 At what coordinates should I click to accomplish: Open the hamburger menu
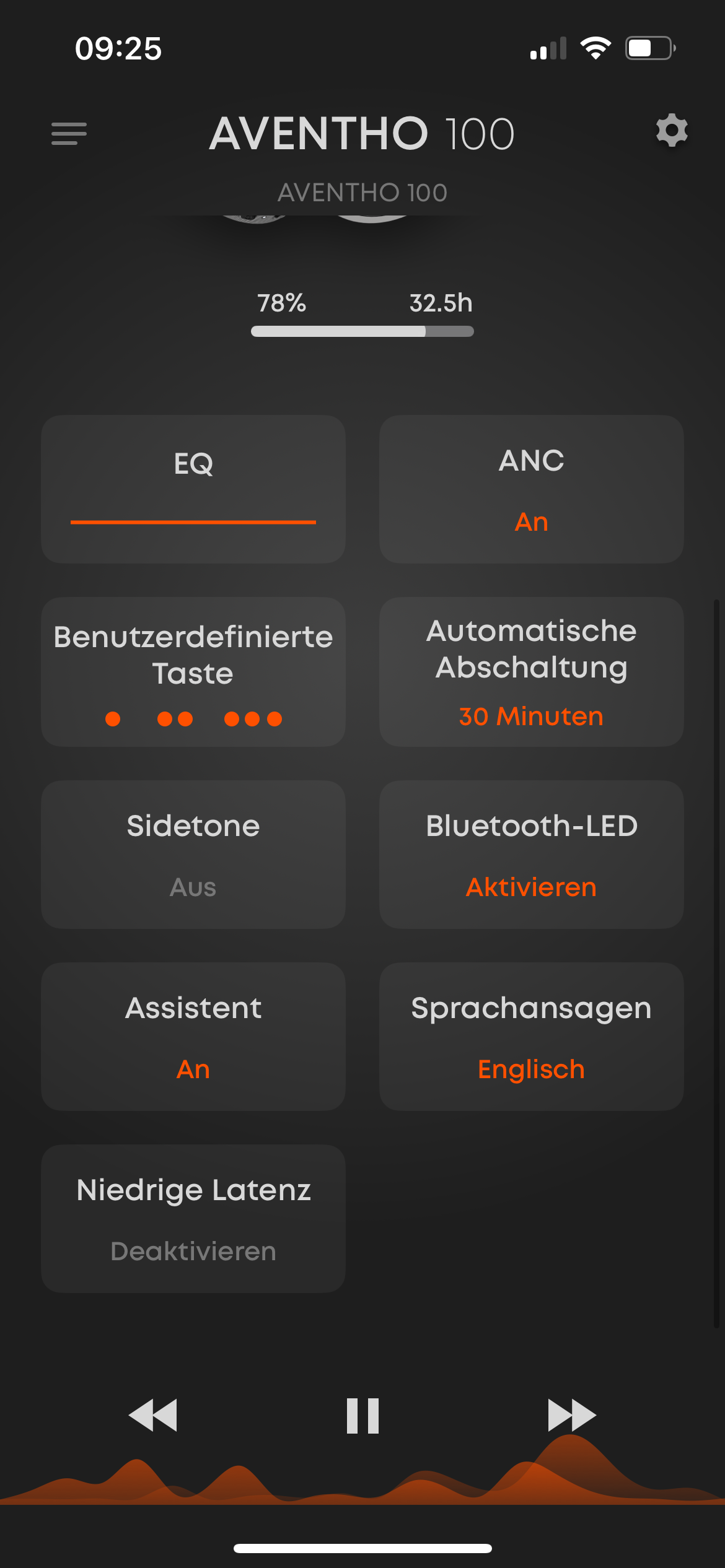[x=69, y=133]
